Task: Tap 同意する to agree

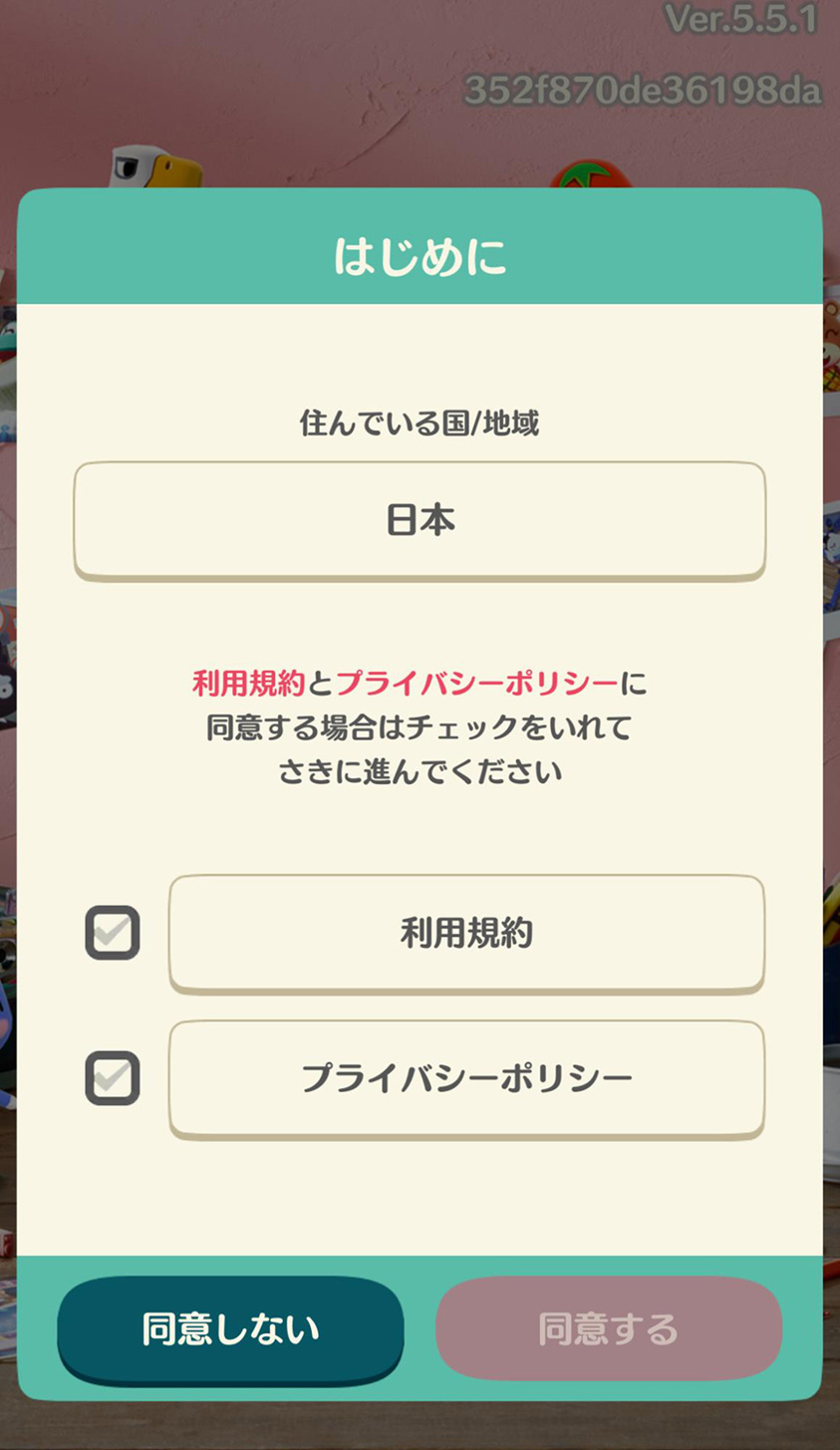Action: (x=608, y=1329)
